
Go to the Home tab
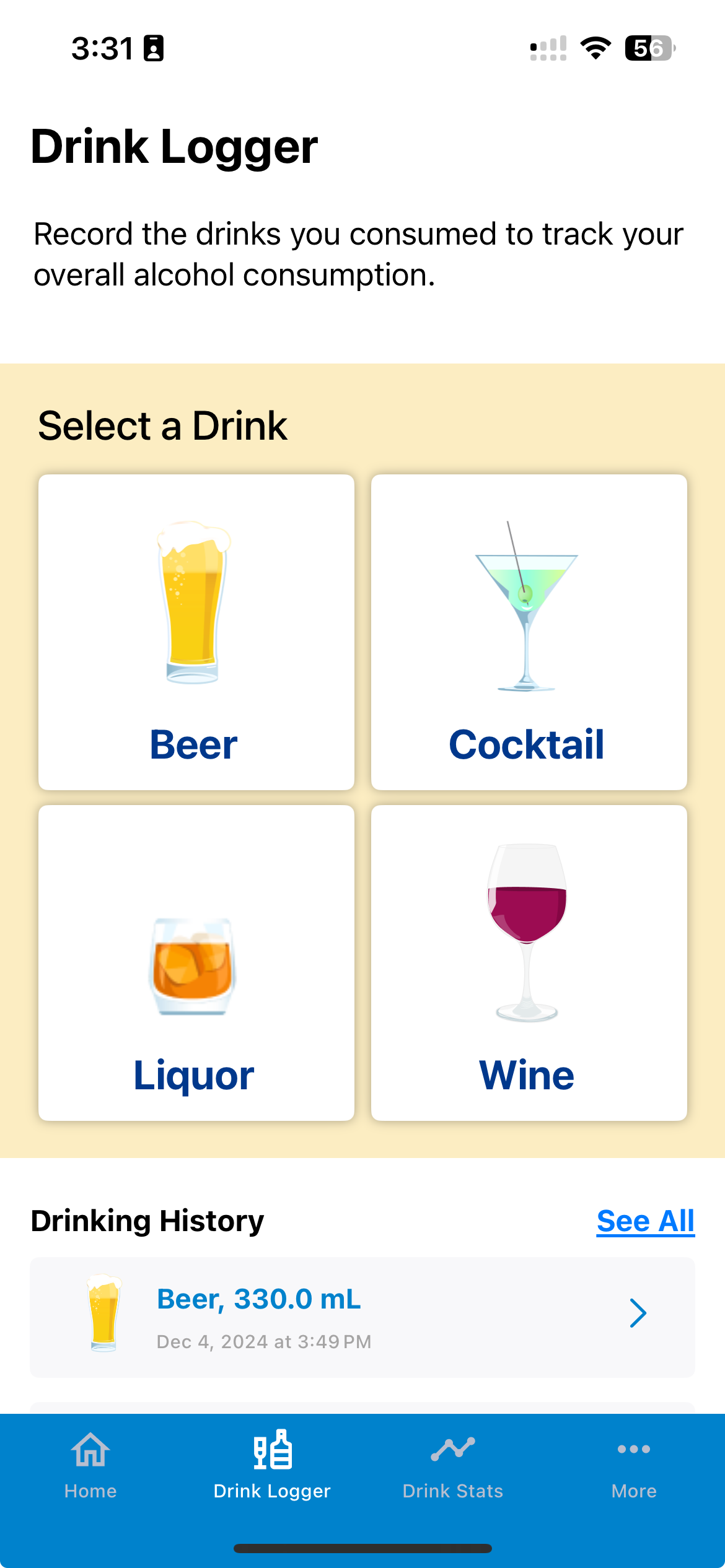(90, 1465)
